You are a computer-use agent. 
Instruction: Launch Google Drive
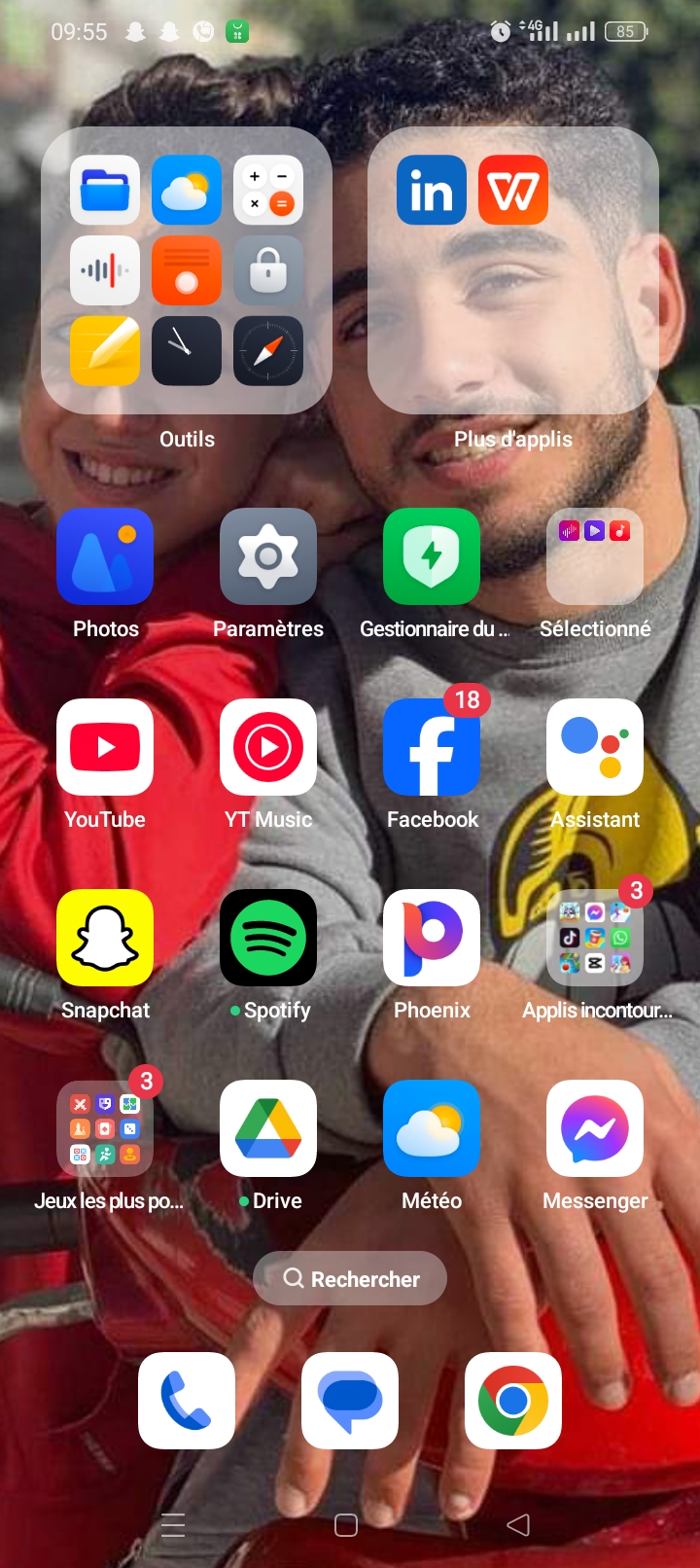pyautogui.click(x=268, y=1128)
